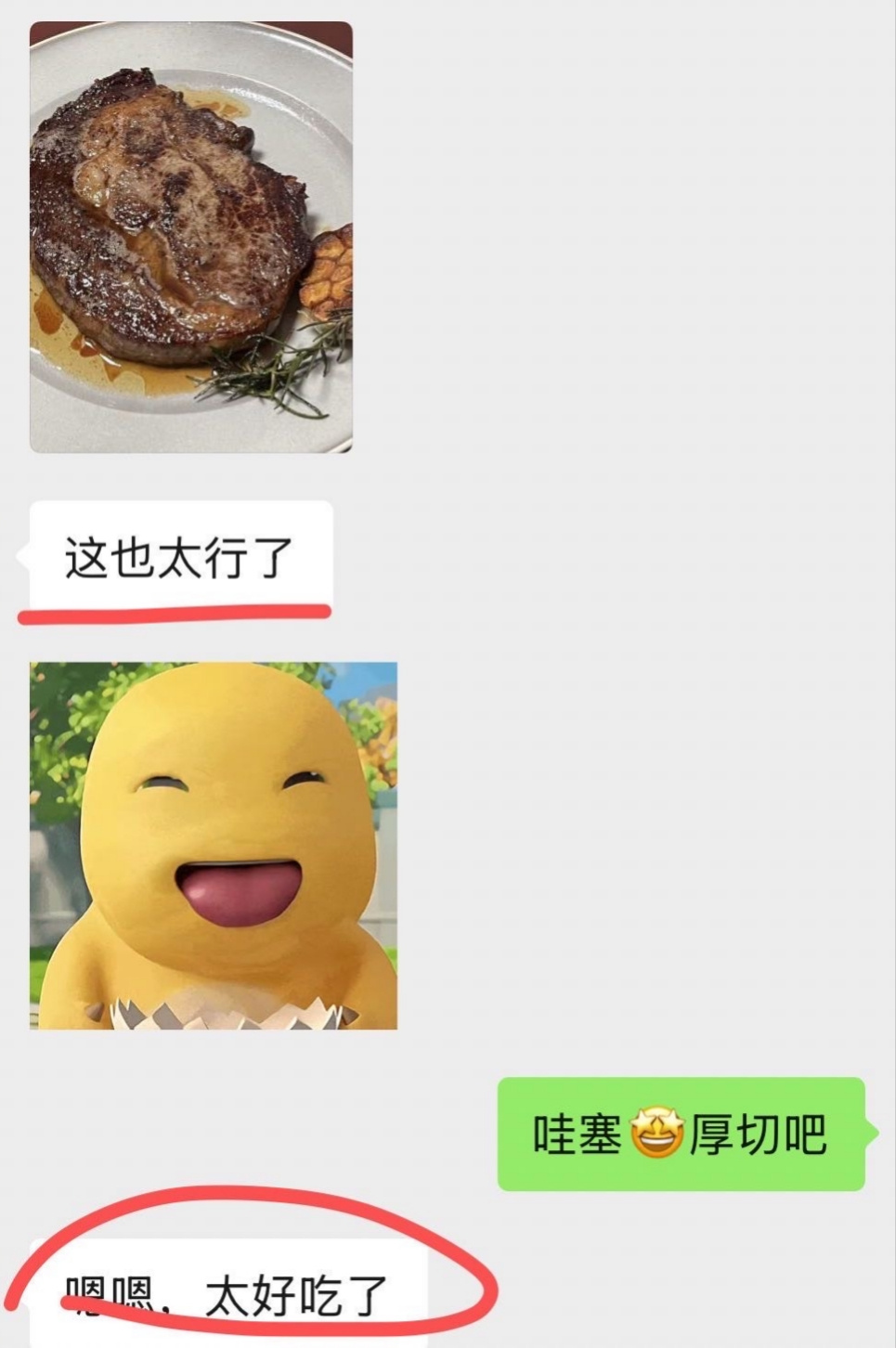Tap the roasted garlic in the steak photo
Screen dimensions: 896x1348
point(325,269)
